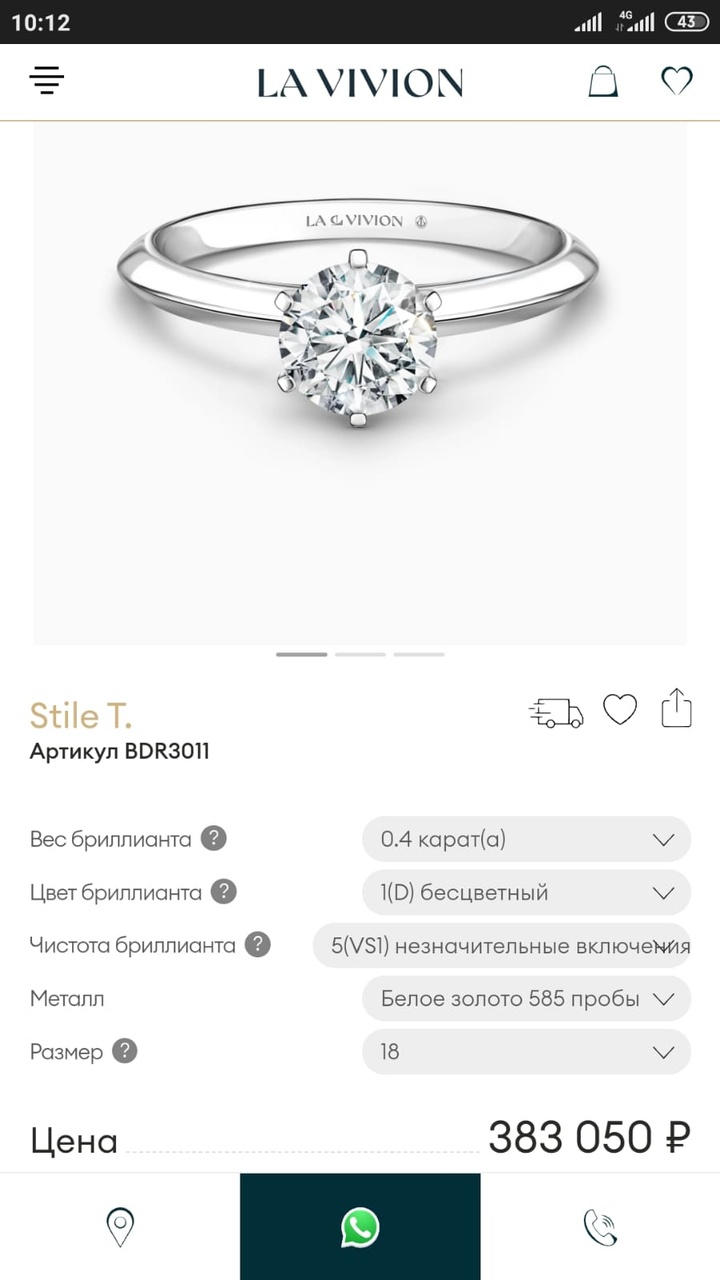Viewport: 720px width, 1280px height.
Task: Share this ring
Action: (677, 708)
